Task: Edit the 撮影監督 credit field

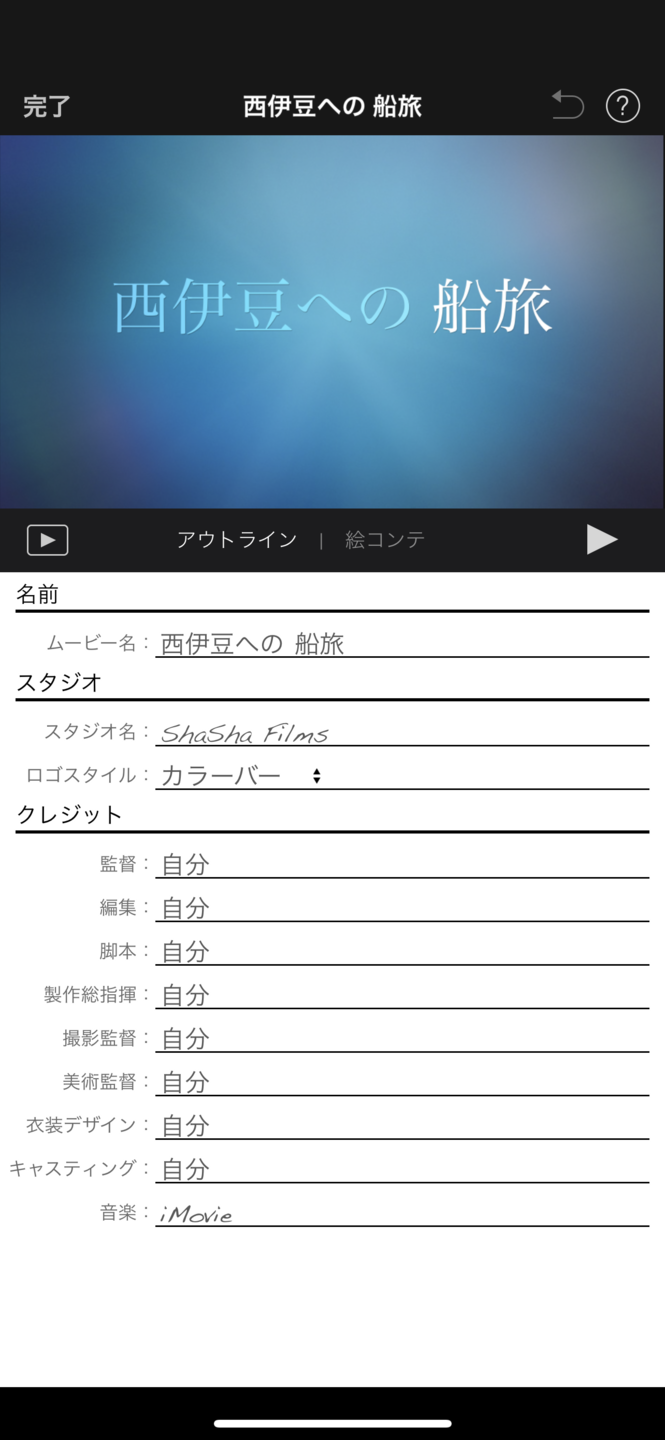Action: point(400,1038)
